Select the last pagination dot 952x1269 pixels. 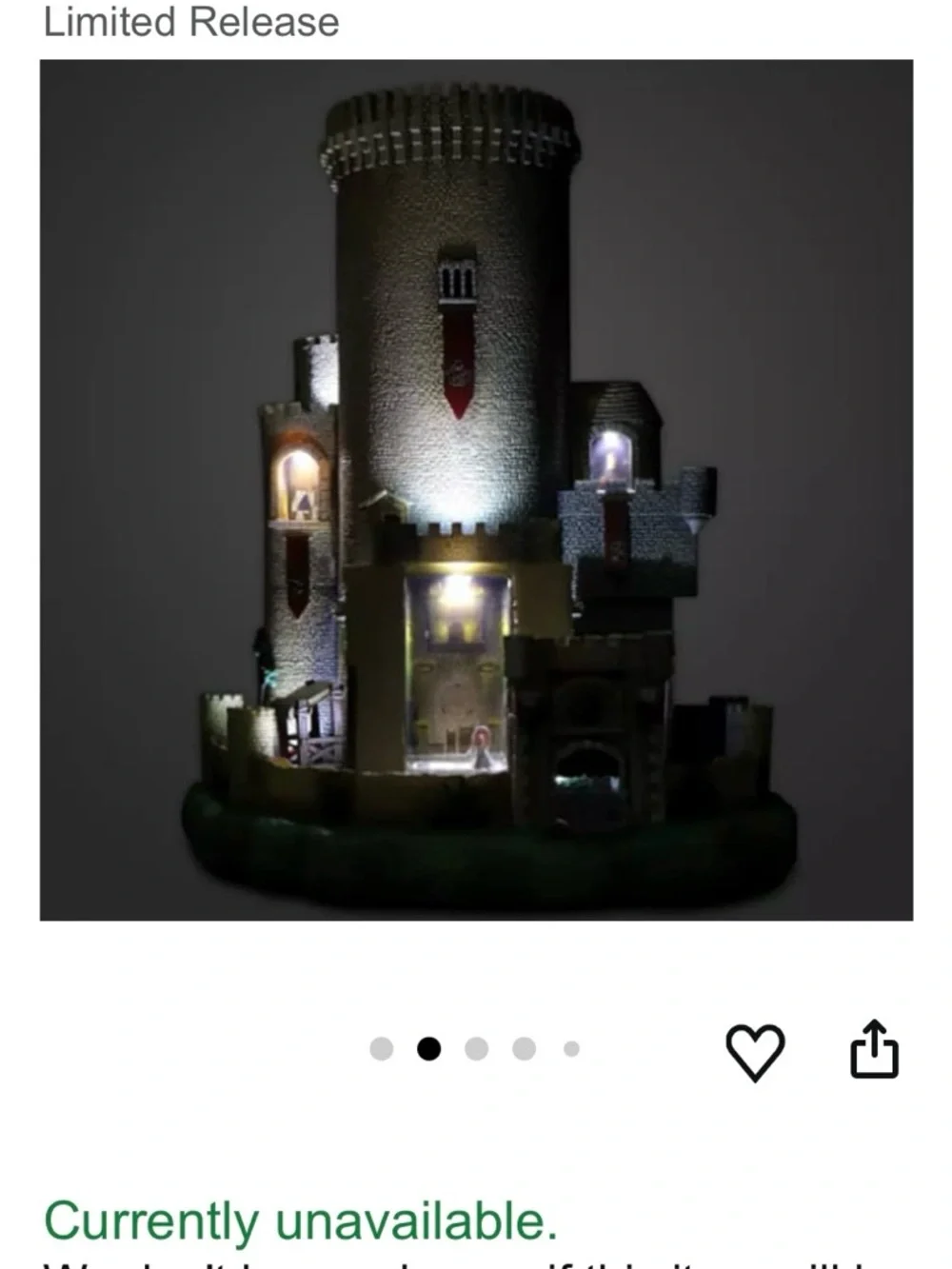click(569, 1049)
